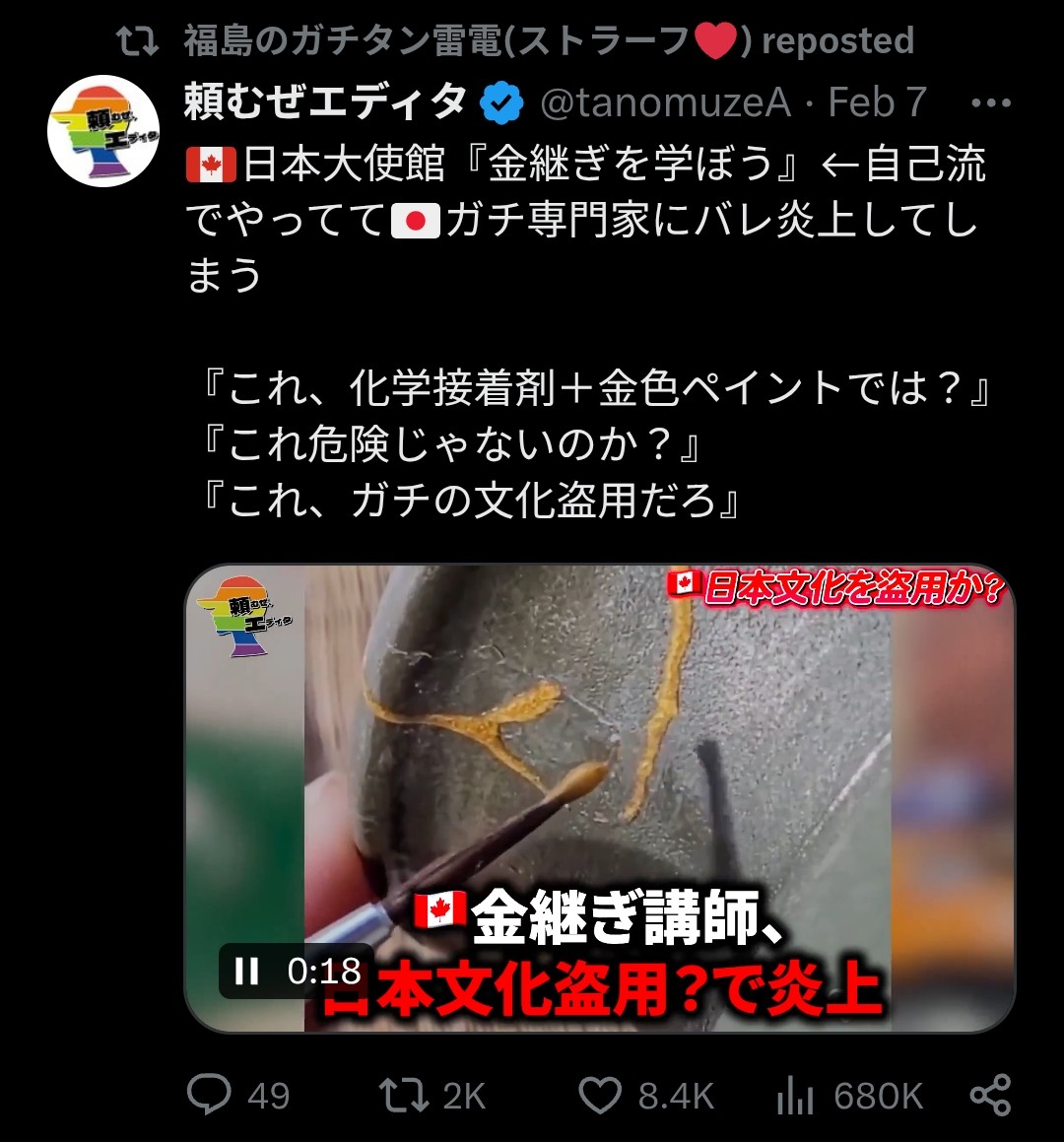Viewport: 1064px width, 1142px height.
Task: Open the @tanomuzeA profile handle
Action: point(665,102)
